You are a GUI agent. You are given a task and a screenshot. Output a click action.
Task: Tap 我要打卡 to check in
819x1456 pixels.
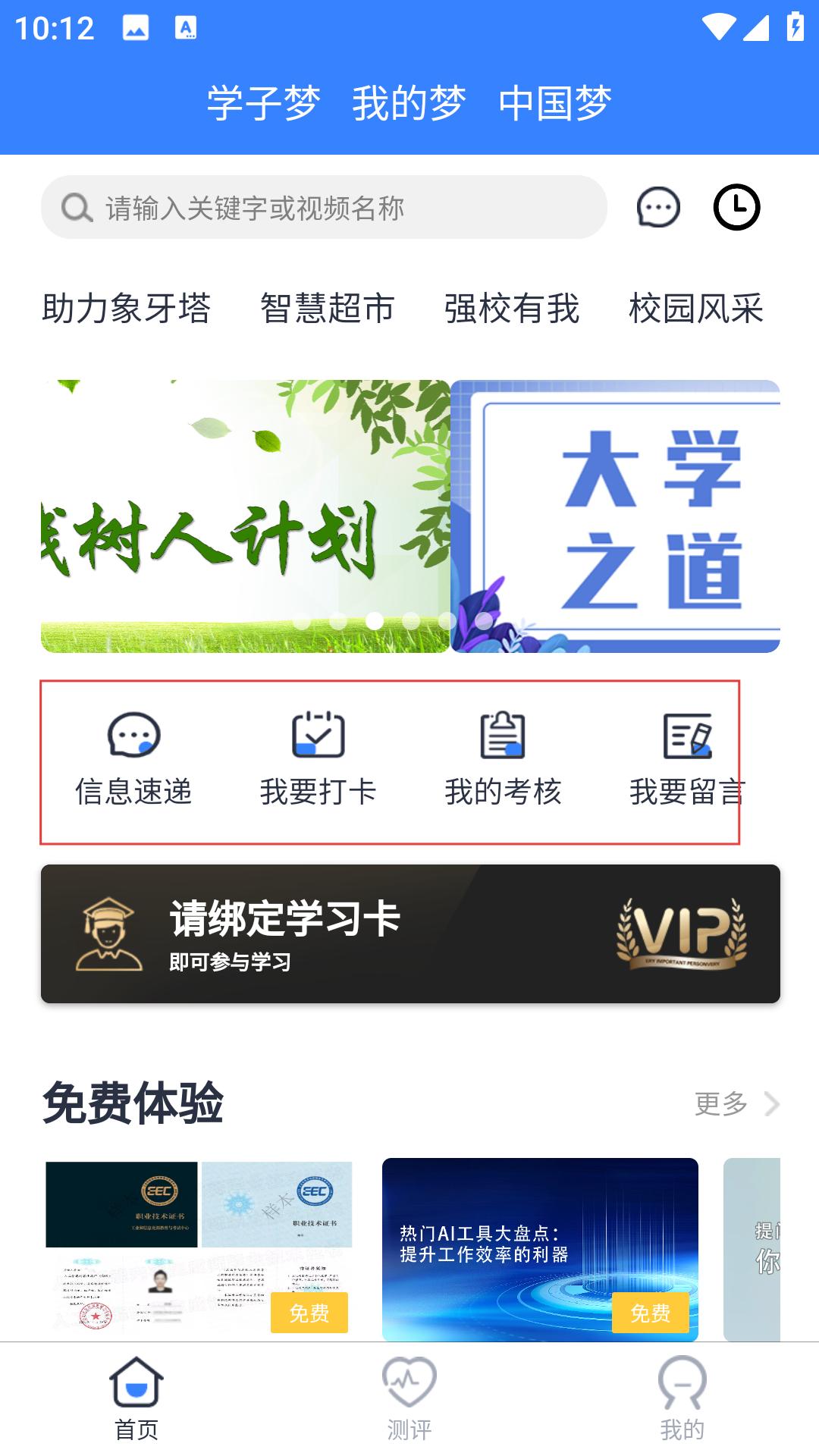coord(318,760)
